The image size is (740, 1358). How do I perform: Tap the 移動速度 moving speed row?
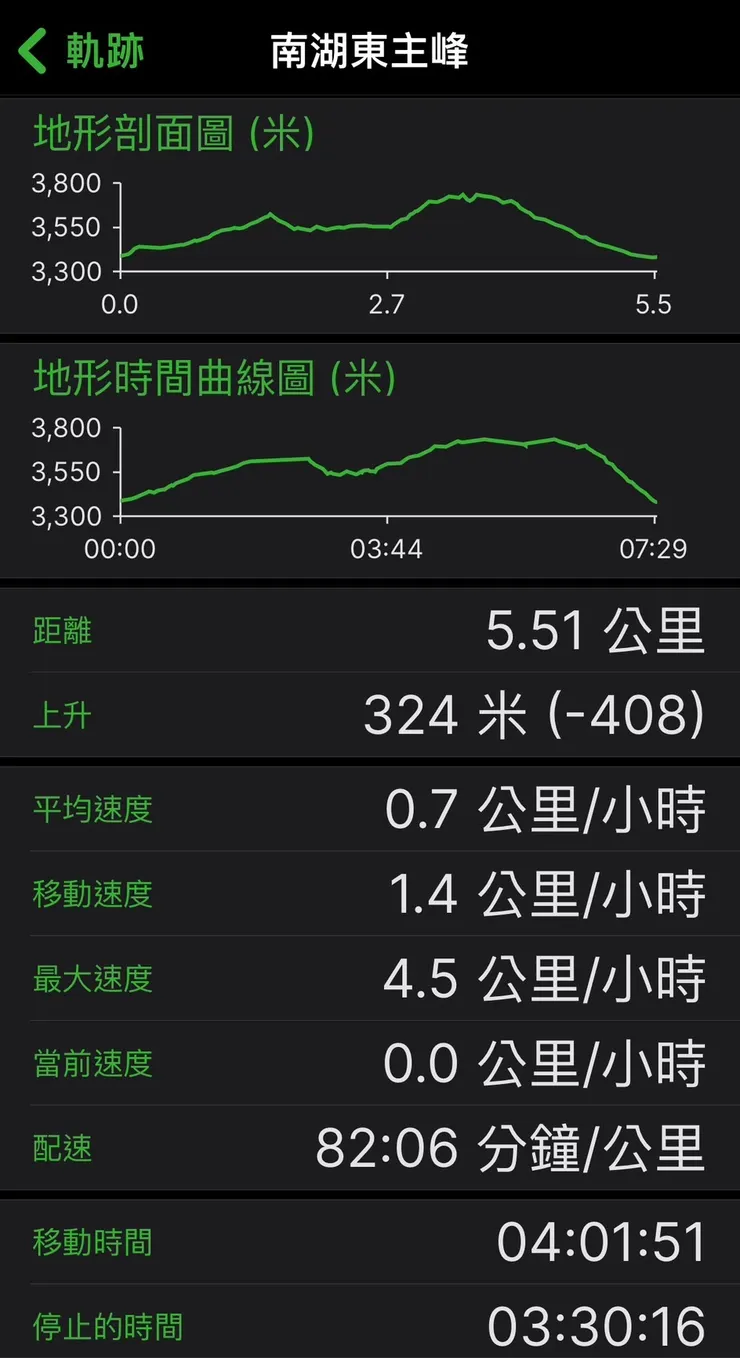[370, 894]
